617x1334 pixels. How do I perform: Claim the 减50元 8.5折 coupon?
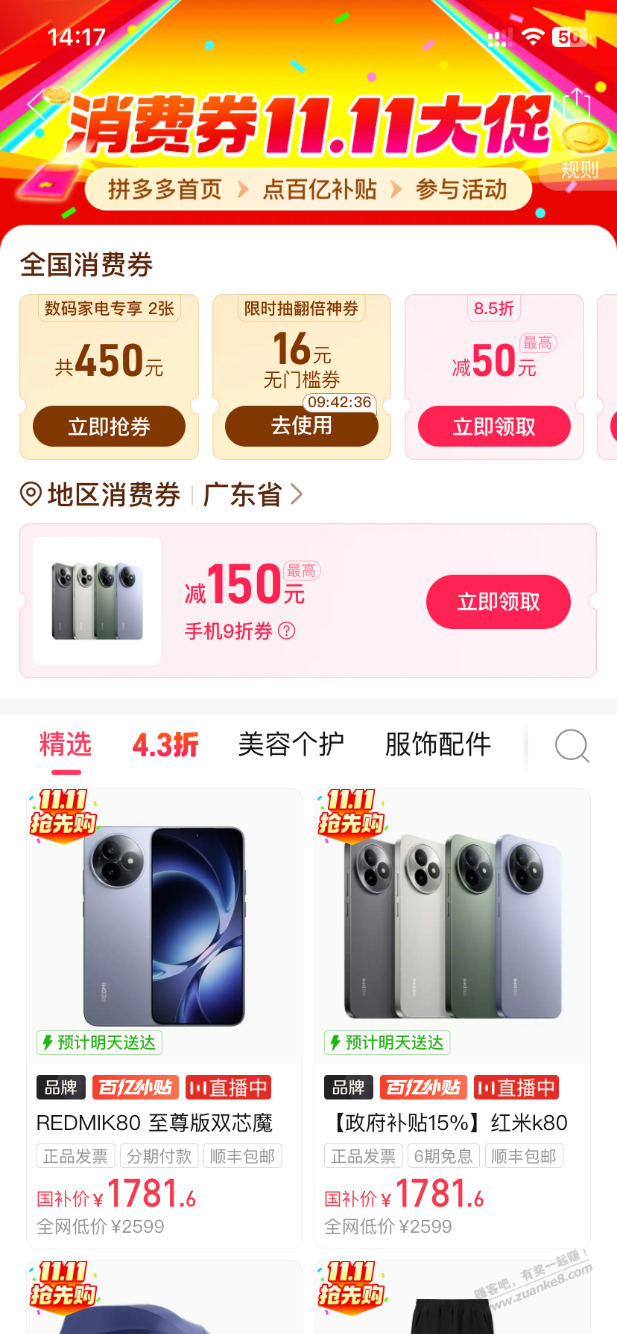tap(494, 427)
